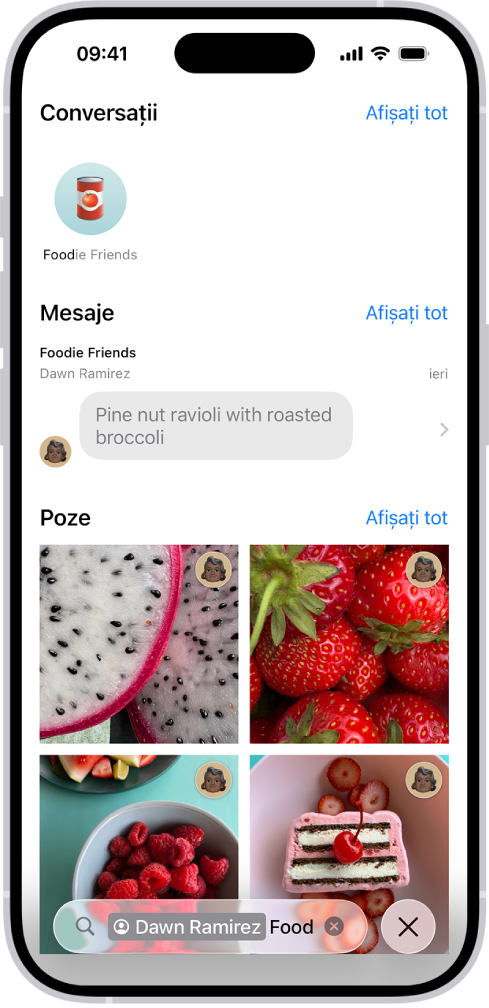Select the Dawn Ramirez search token

(187, 927)
